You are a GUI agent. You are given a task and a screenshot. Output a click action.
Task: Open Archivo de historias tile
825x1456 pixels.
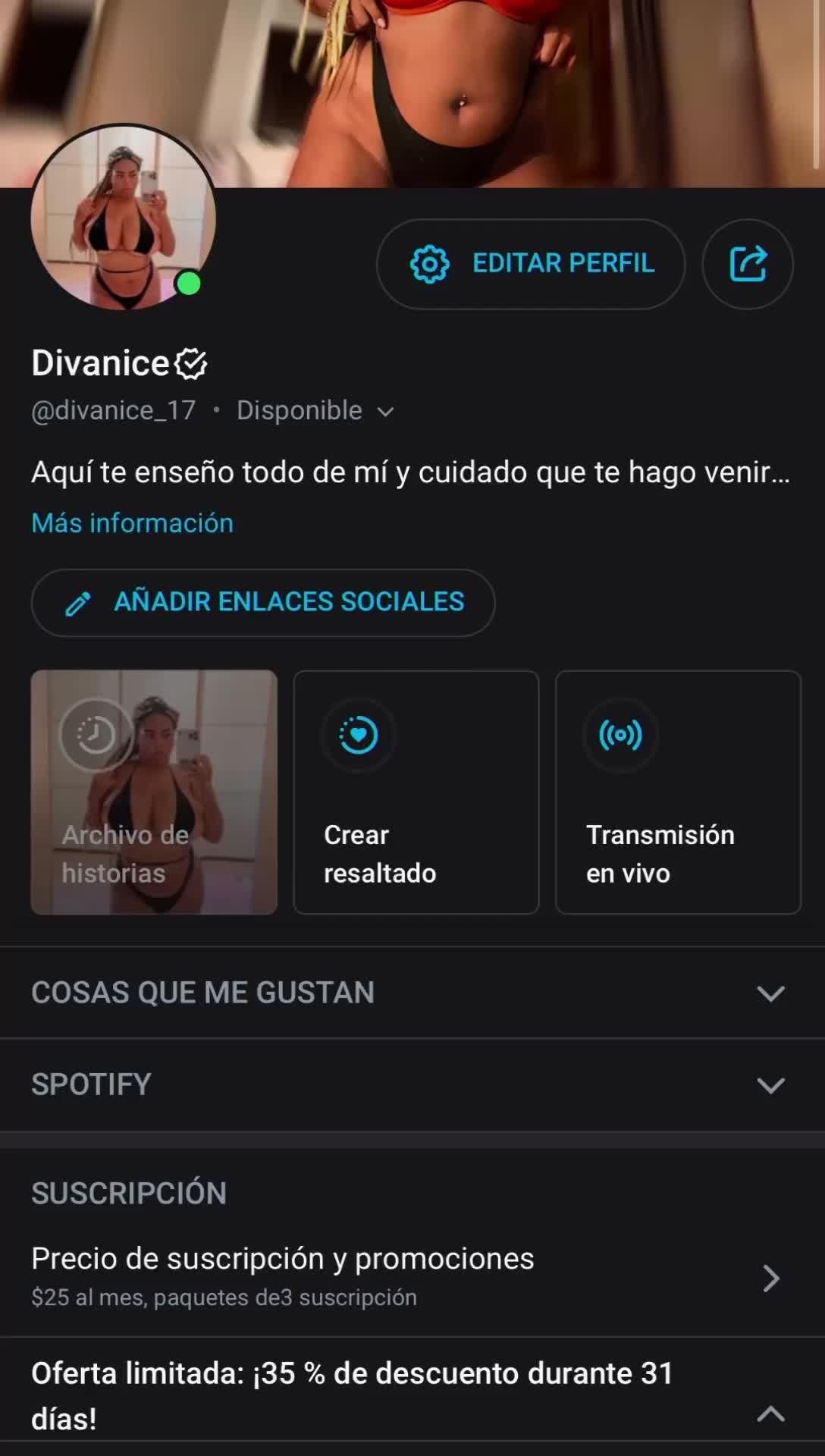154,792
